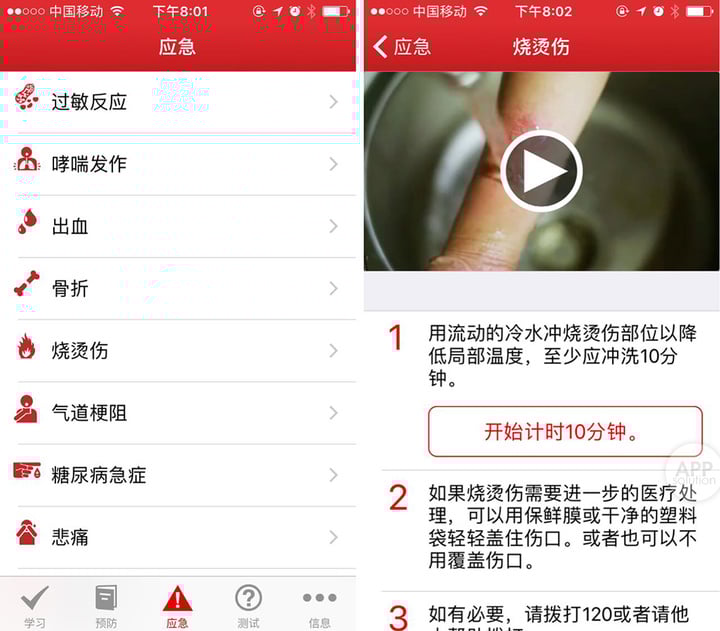The image size is (720, 631).
Task: Switch to the 预防 tab
Action: (106, 606)
